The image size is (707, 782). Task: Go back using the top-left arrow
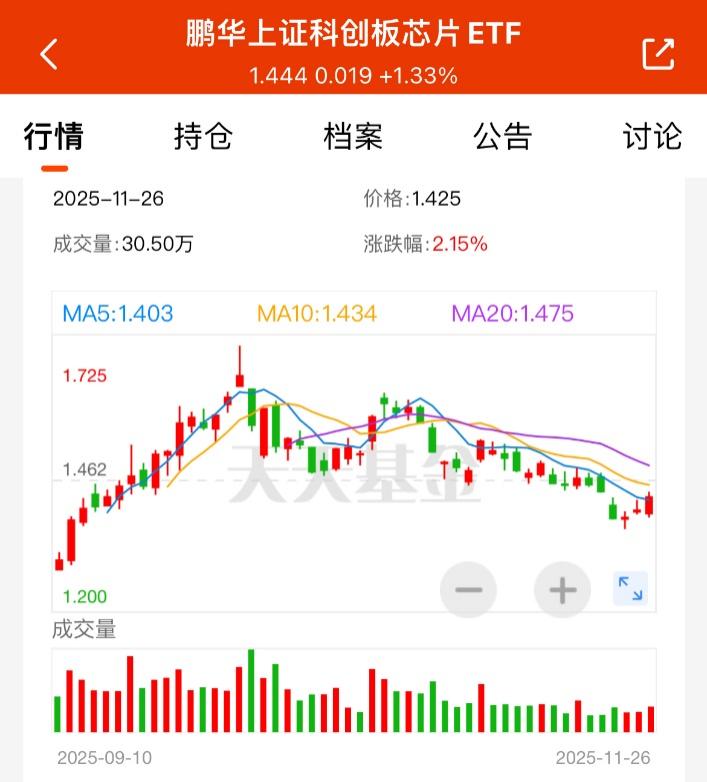coord(49,53)
